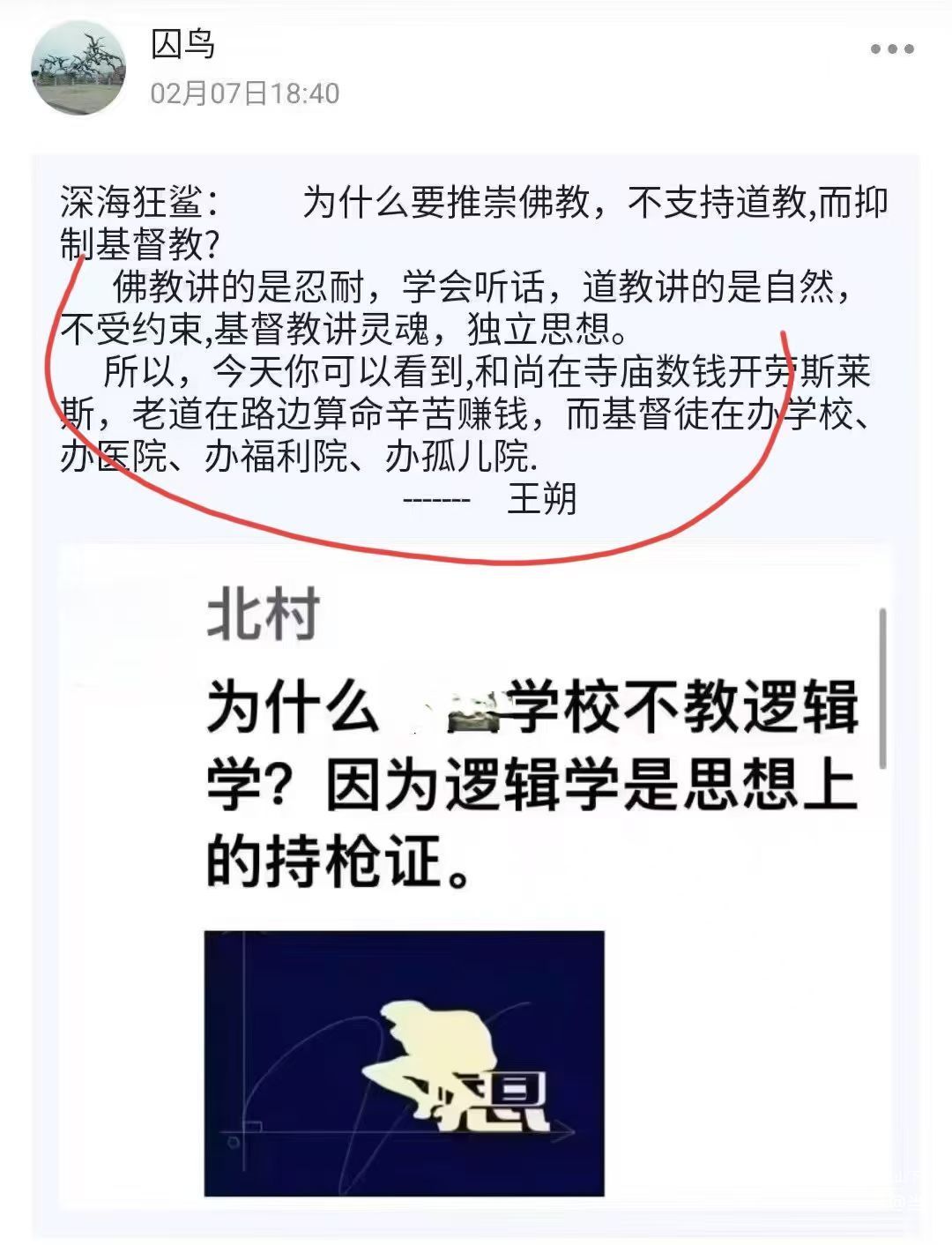
Task: Open the three-dot overflow menu
Action: (x=891, y=49)
